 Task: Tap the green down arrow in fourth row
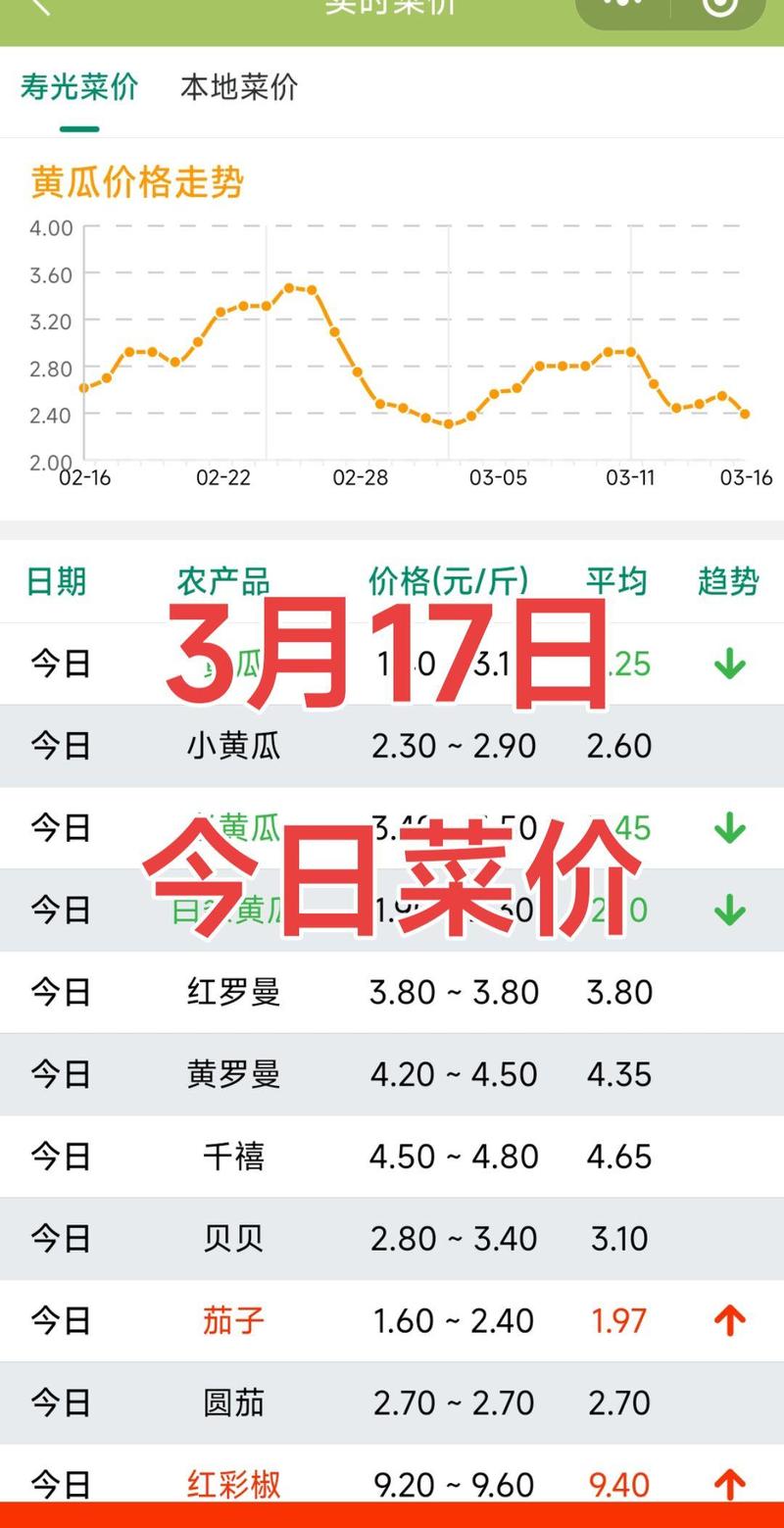pyautogui.click(x=731, y=911)
